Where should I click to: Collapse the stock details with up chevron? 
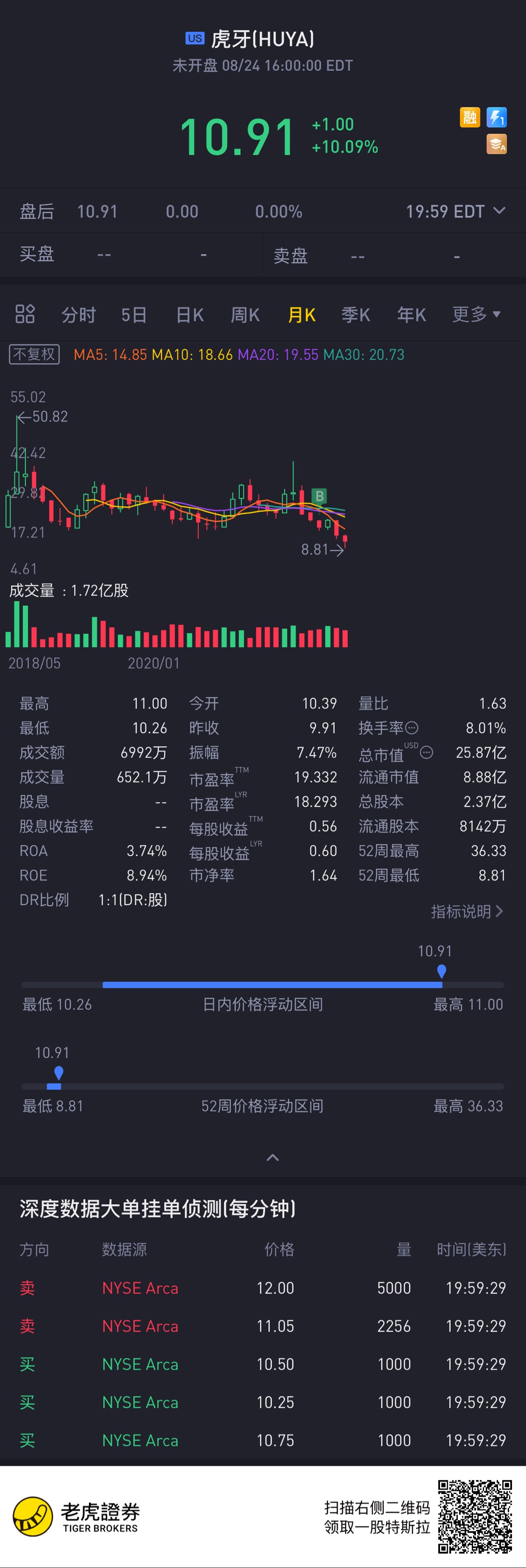(x=273, y=1157)
